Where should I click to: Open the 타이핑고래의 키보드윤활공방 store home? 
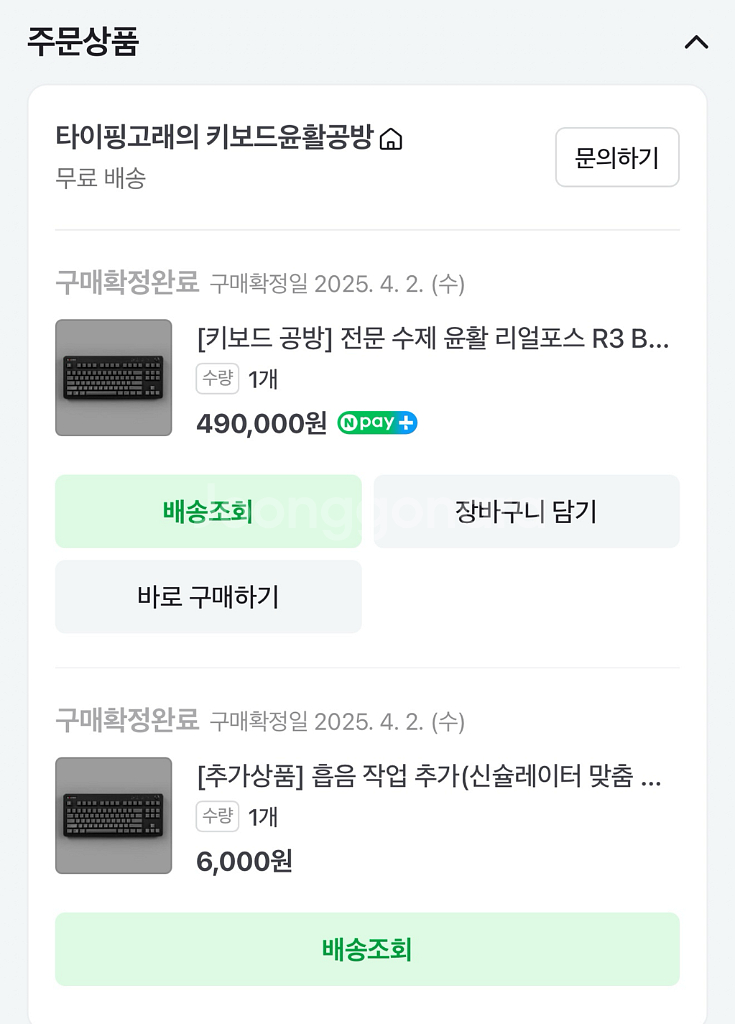[x=229, y=138]
